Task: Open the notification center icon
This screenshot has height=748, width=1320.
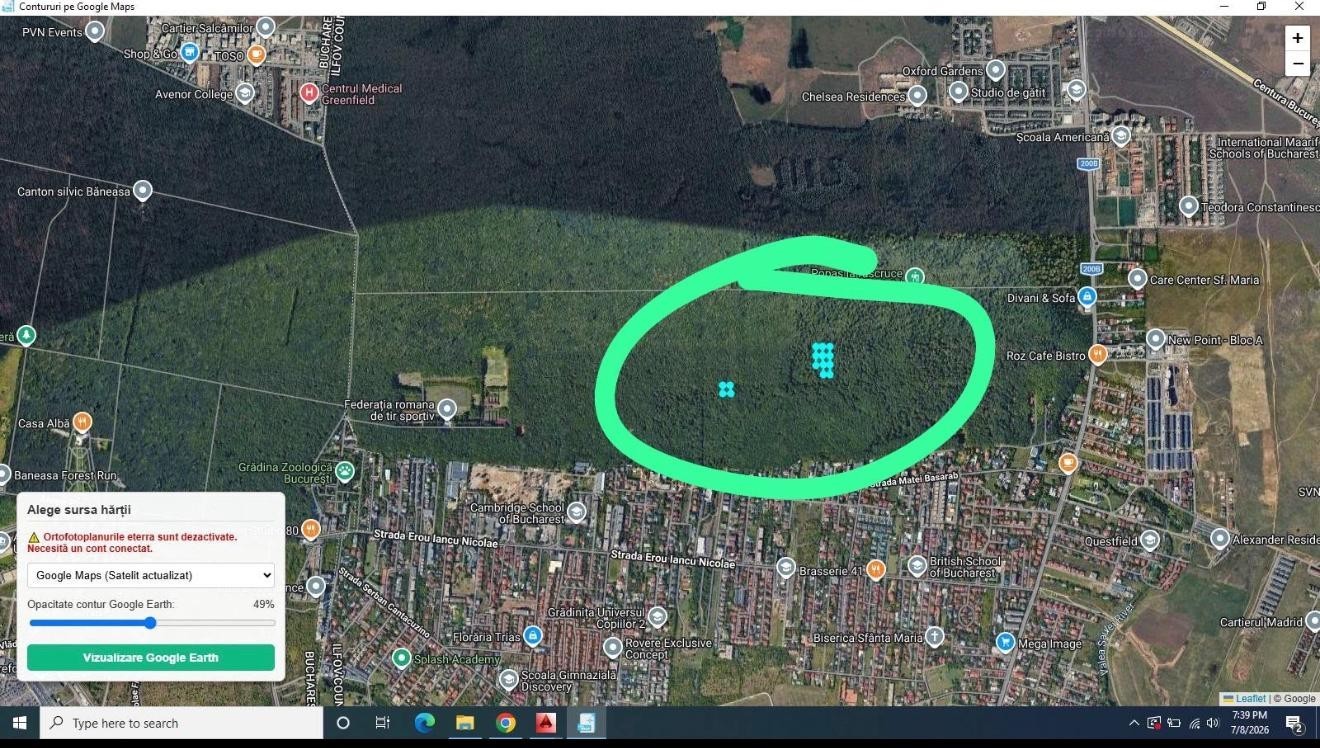Action: (1293, 723)
